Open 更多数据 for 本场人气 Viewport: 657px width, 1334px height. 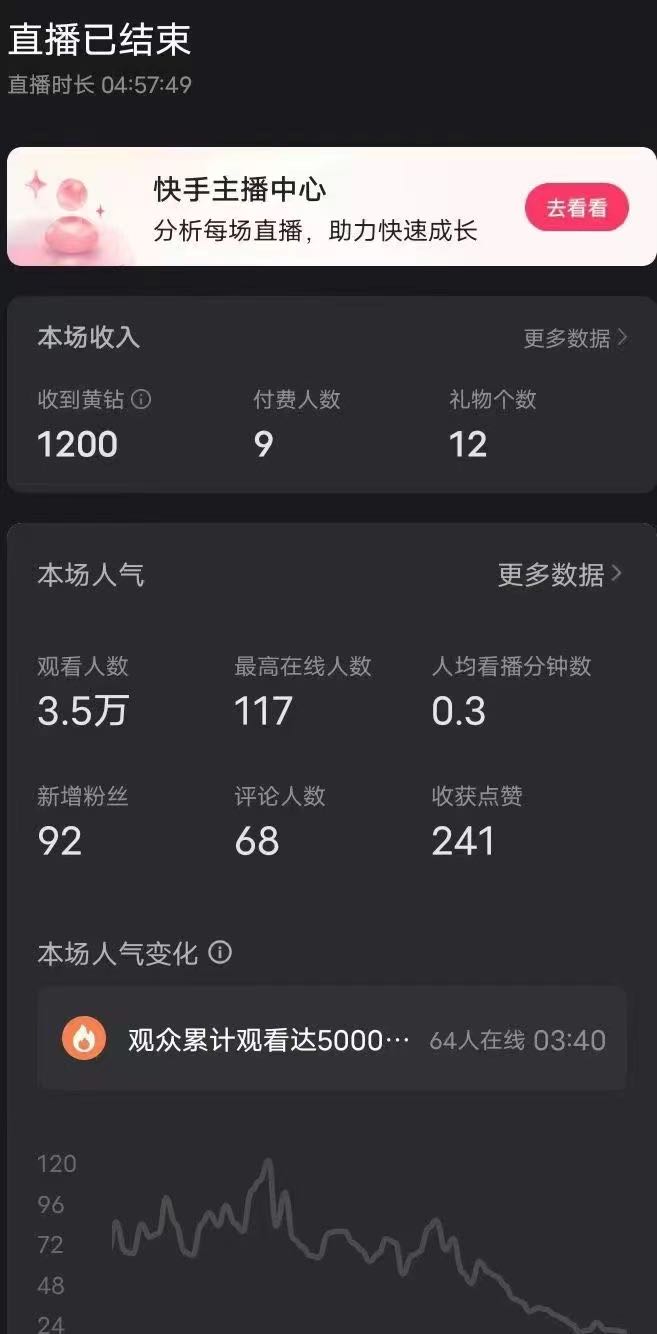(x=560, y=574)
